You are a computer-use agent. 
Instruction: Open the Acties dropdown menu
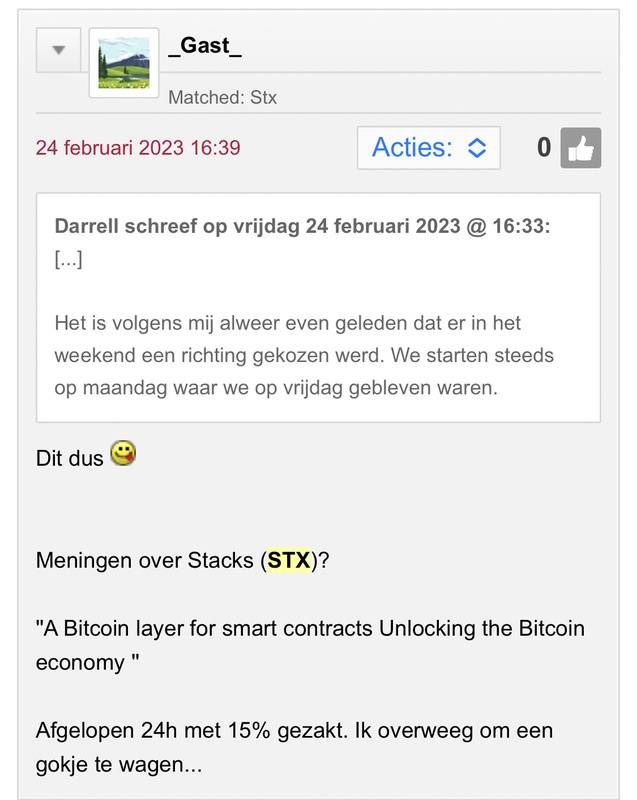[x=429, y=148]
